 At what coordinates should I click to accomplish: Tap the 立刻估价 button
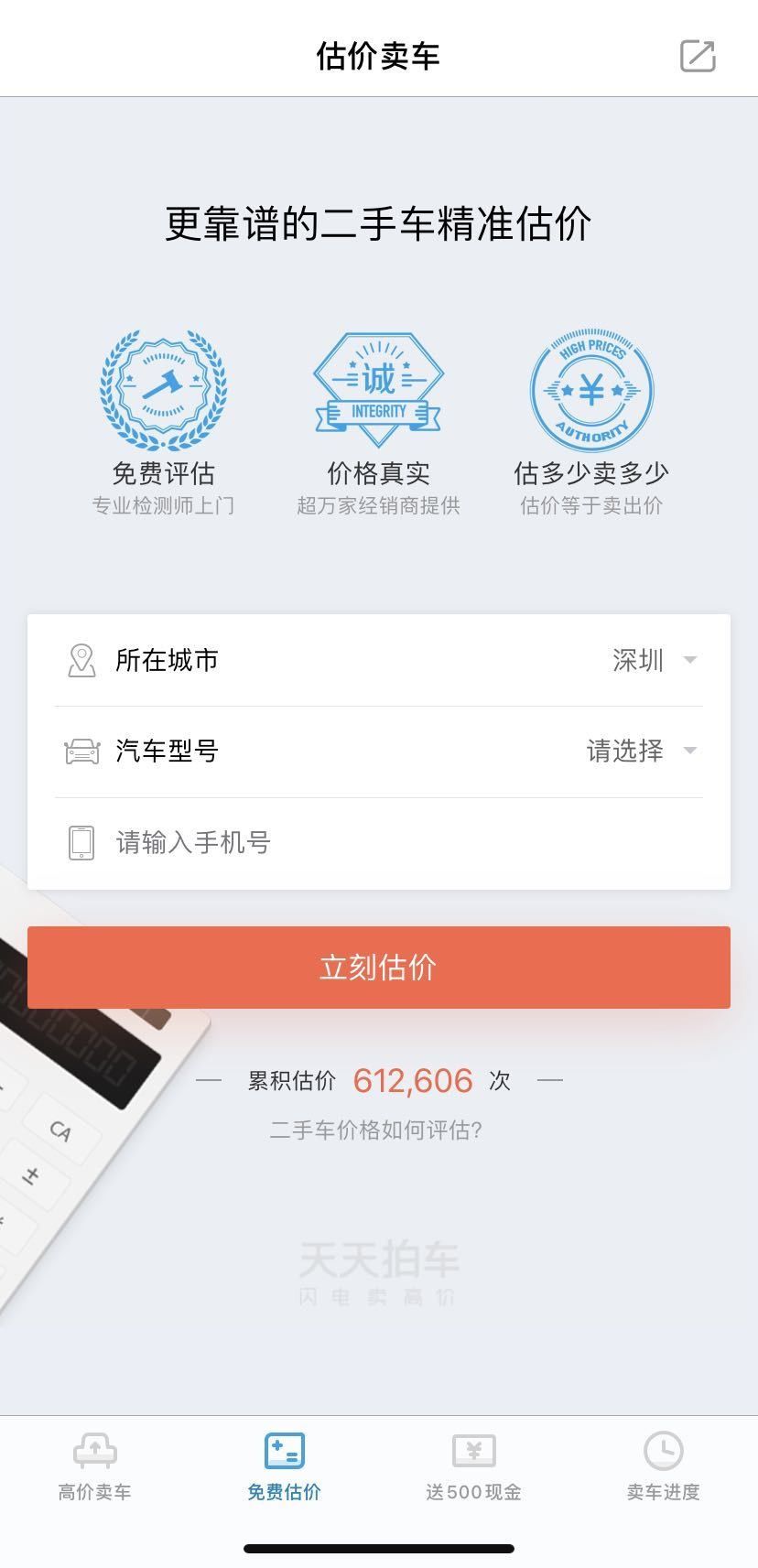coord(379,968)
